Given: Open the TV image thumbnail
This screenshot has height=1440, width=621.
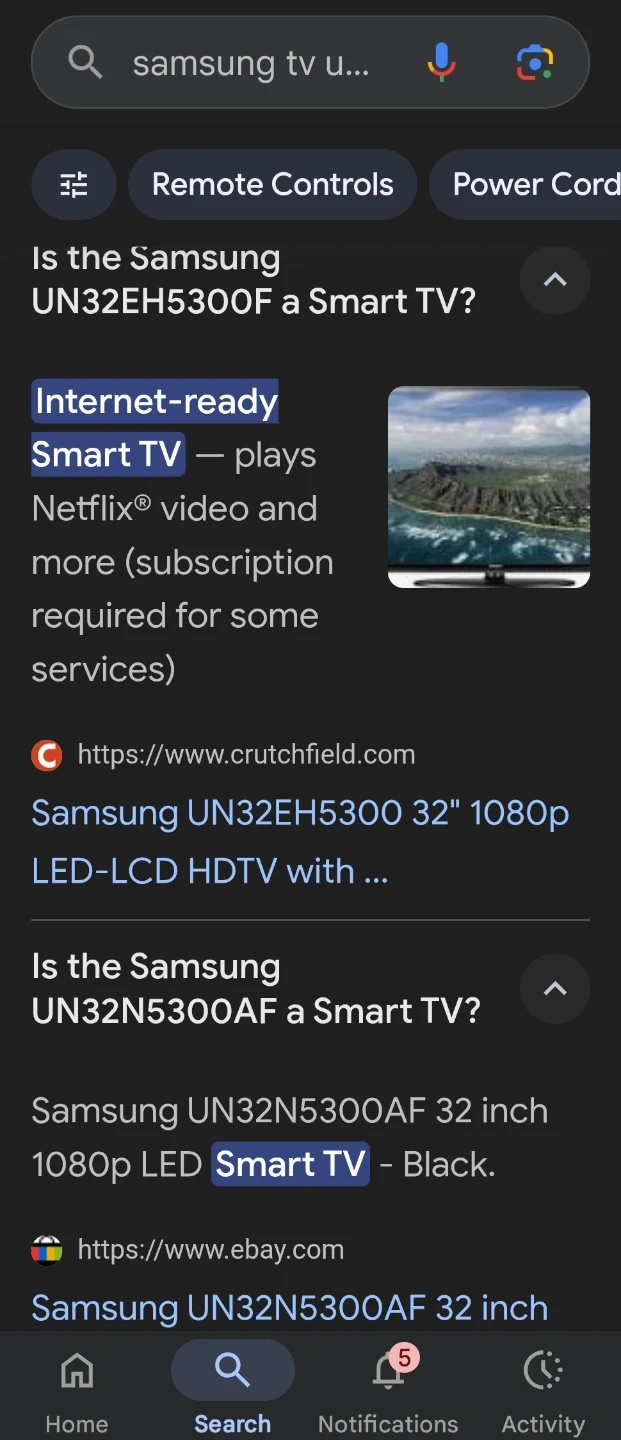Looking at the screenshot, I should click(x=489, y=487).
